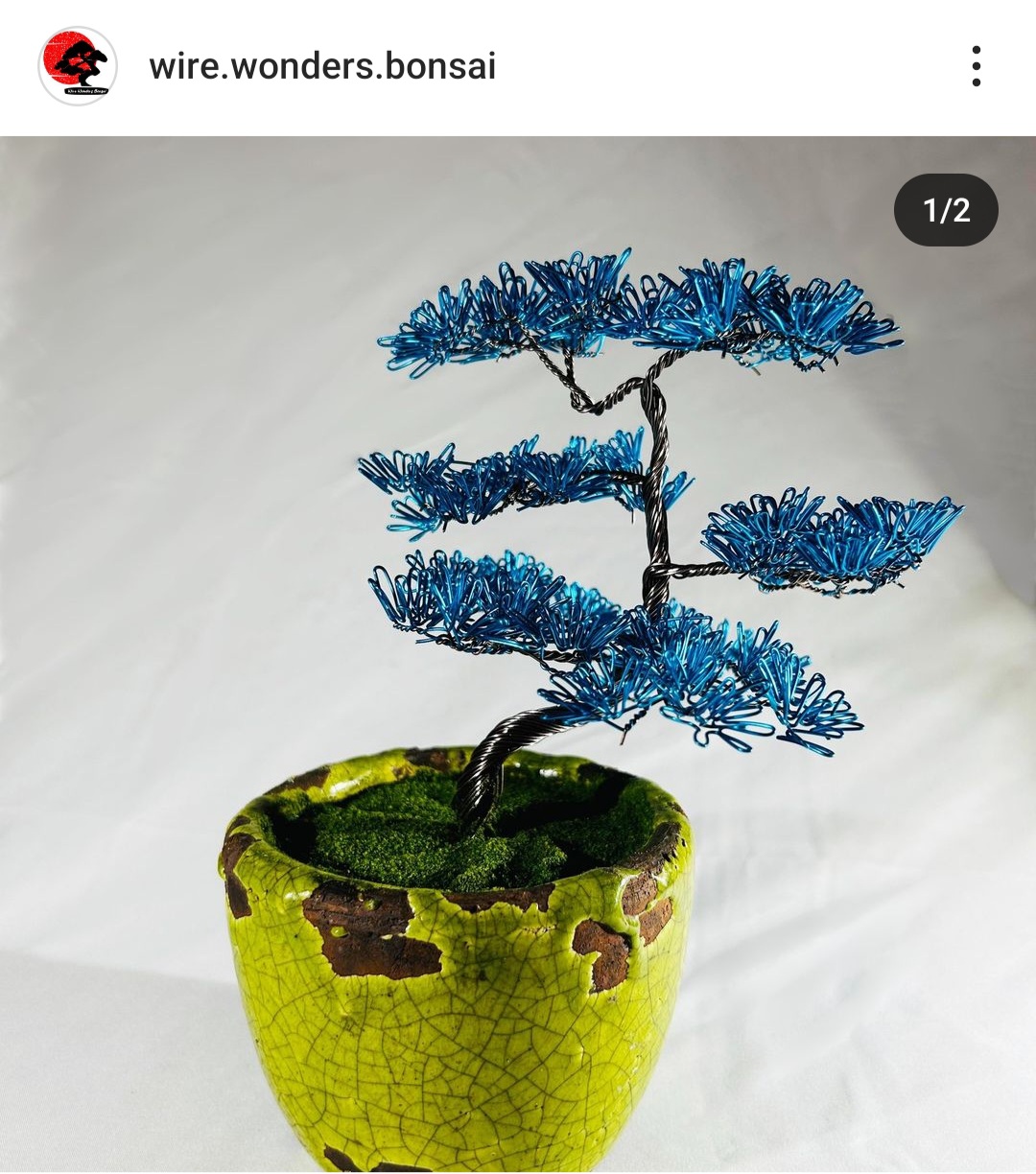Open the wire.wonders.bonsai username link

coord(322,66)
